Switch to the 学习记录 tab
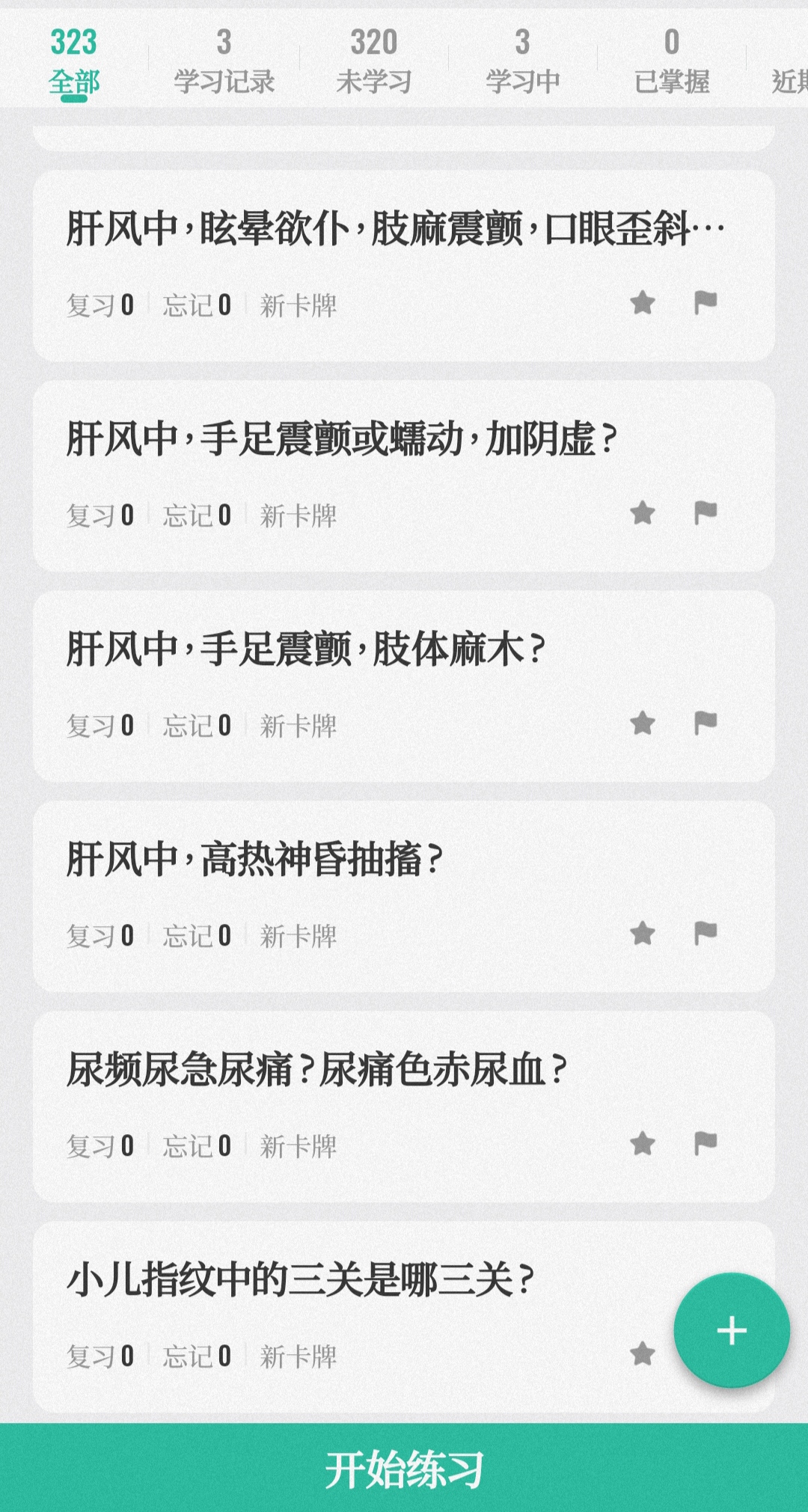 (x=224, y=61)
